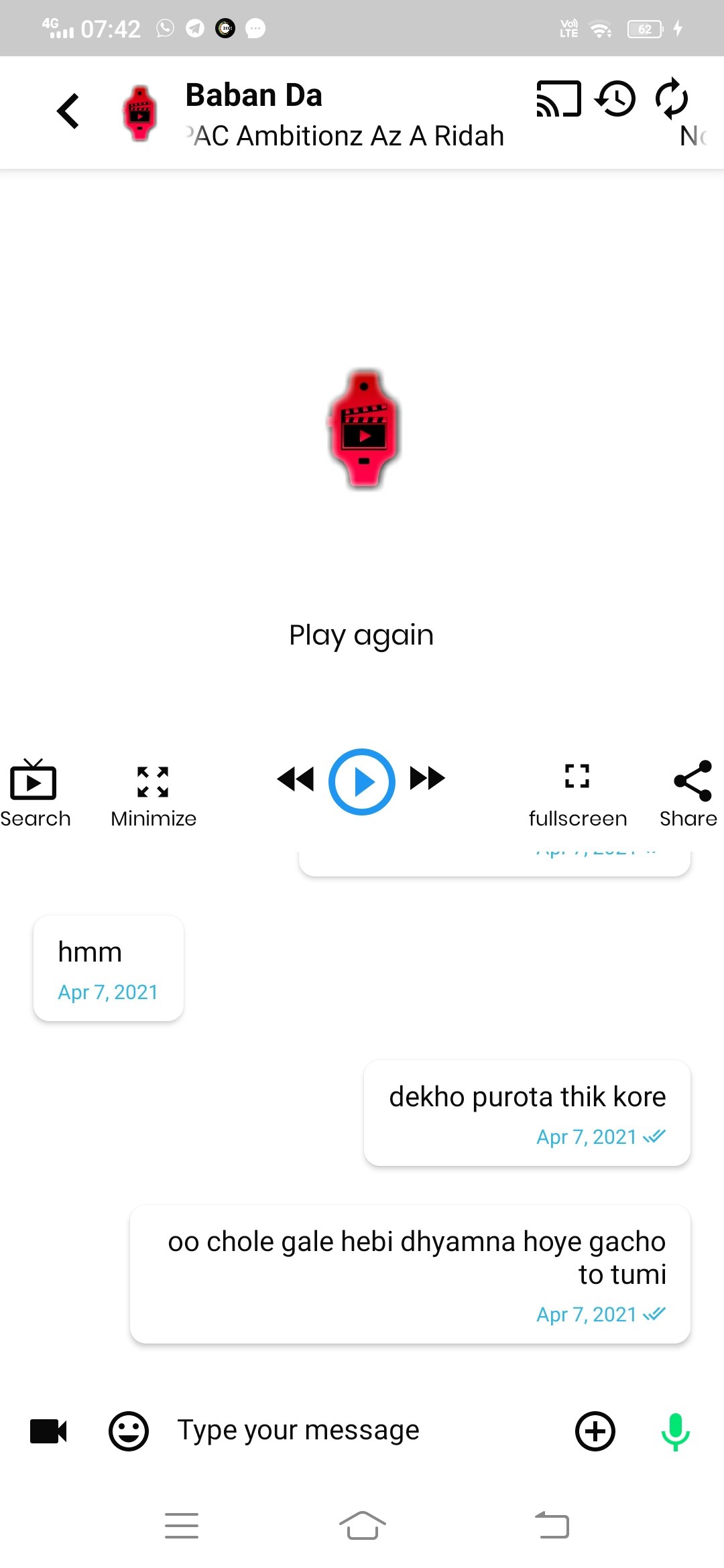Minimize the video player
This screenshot has width=724, height=1568.
153,793
